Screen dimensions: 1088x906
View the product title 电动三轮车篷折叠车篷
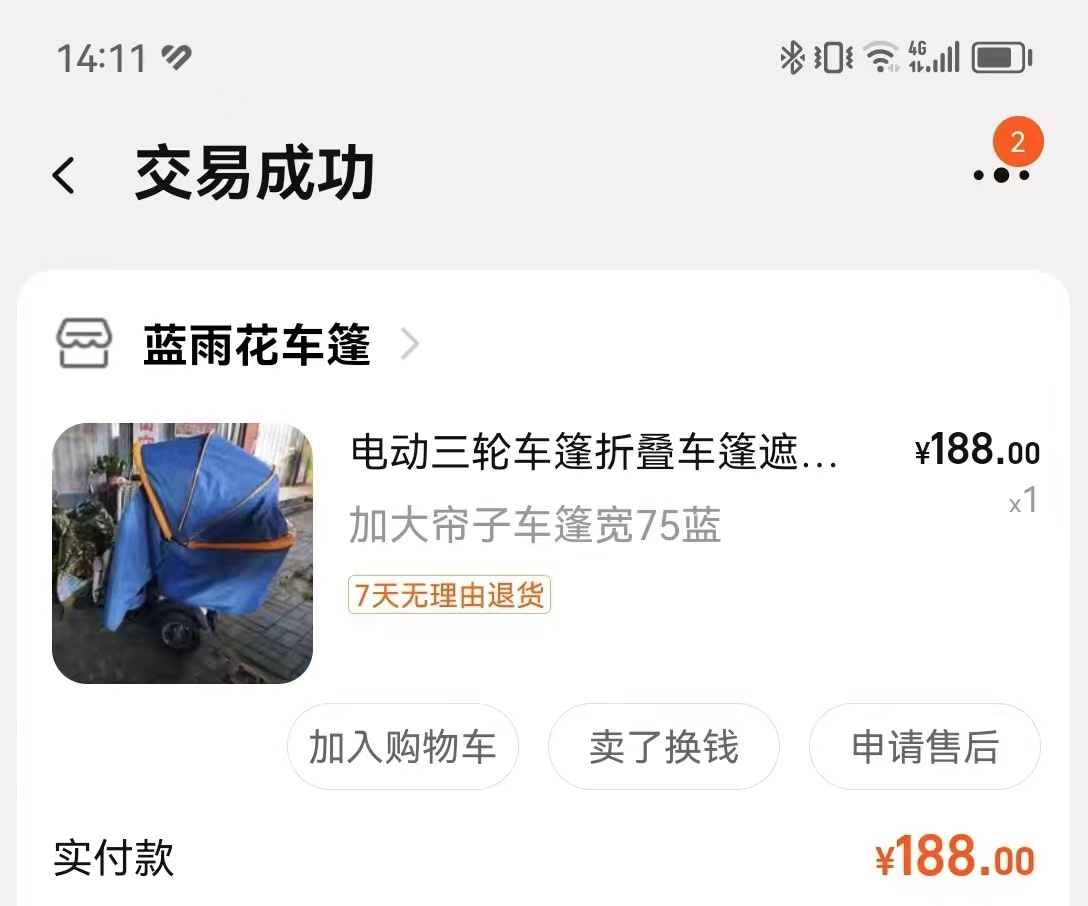click(594, 454)
